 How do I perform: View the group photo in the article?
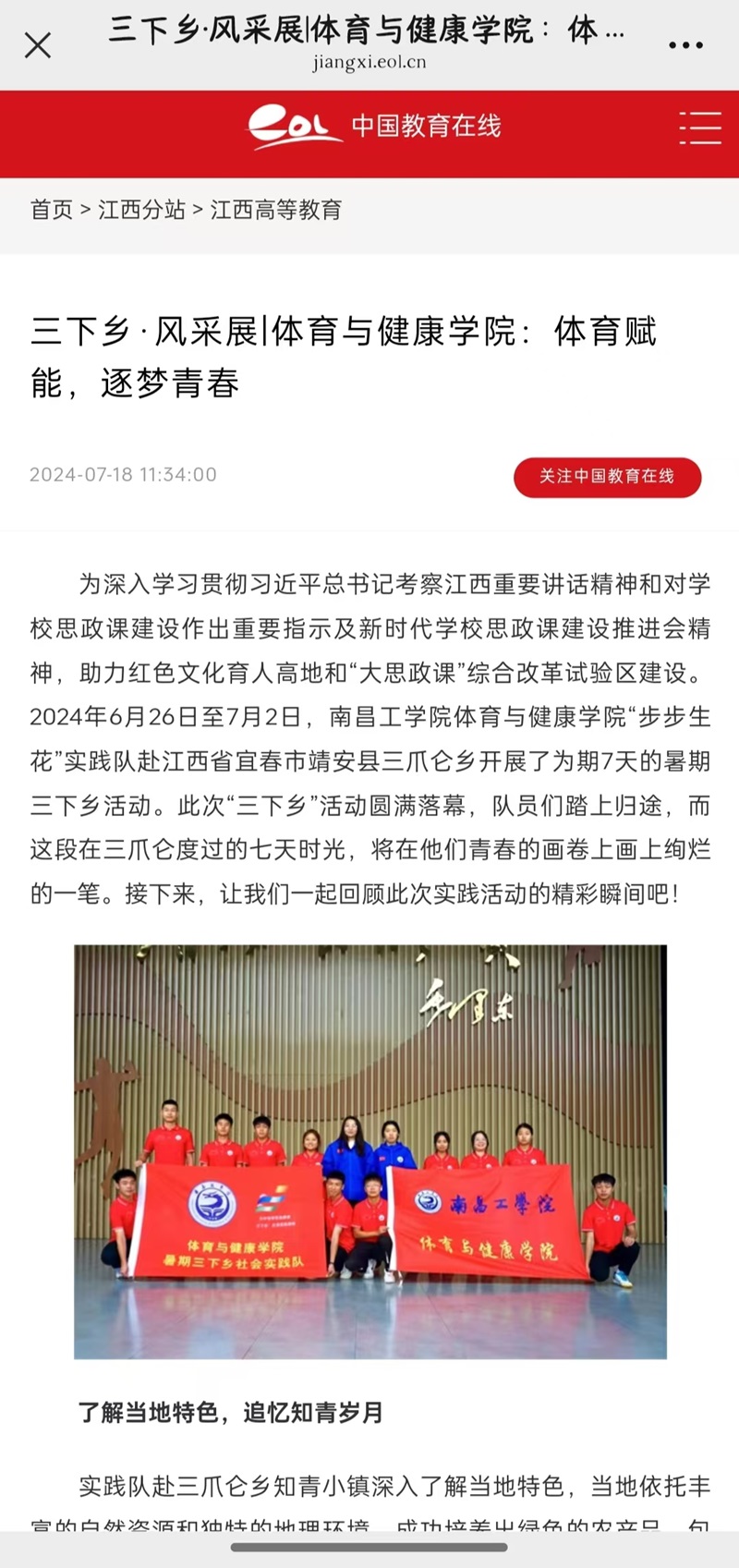point(369,1151)
